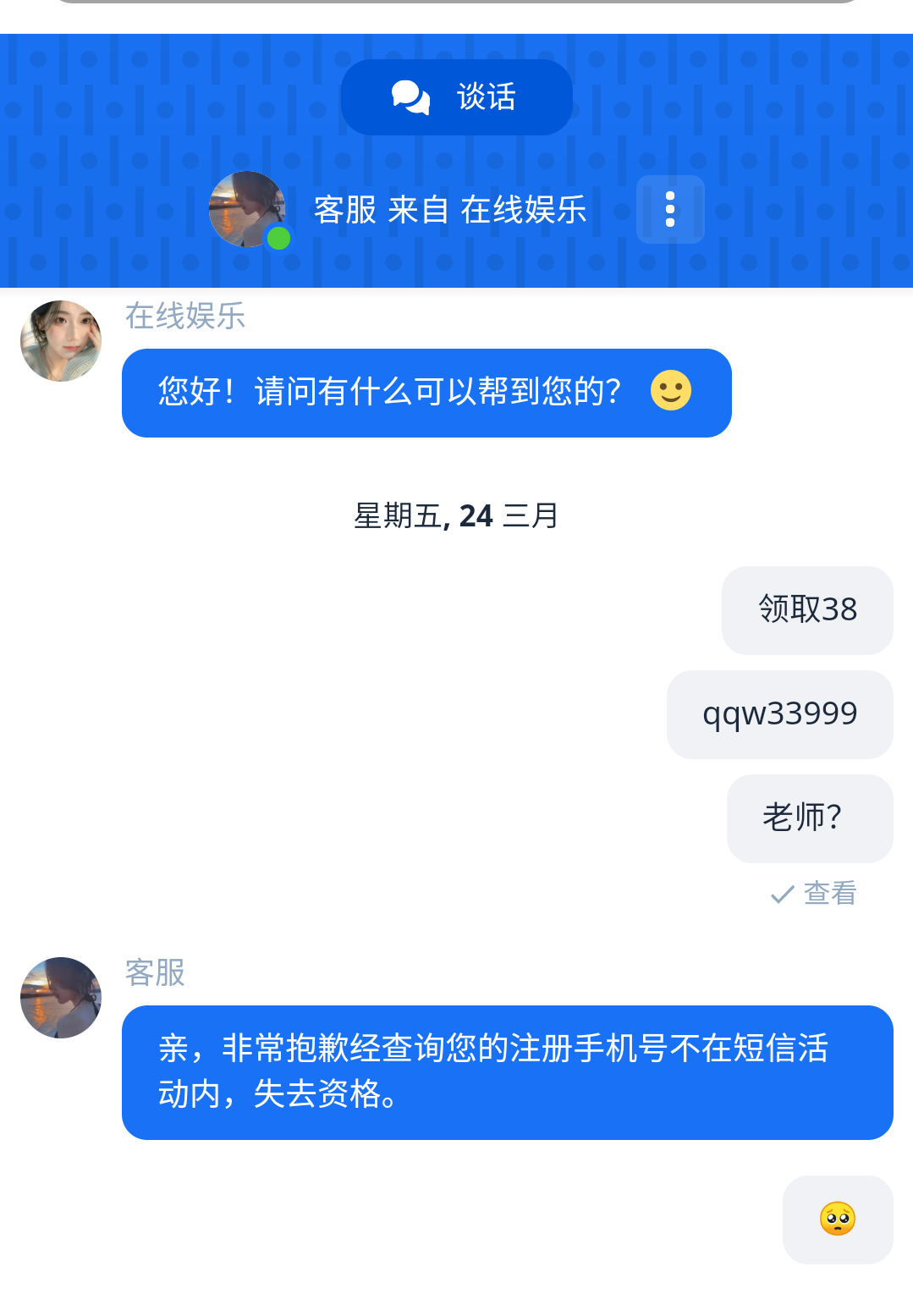Select the qqw33999 message bubble
Screen dimensions: 913x1316
pyautogui.click(x=779, y=714)
